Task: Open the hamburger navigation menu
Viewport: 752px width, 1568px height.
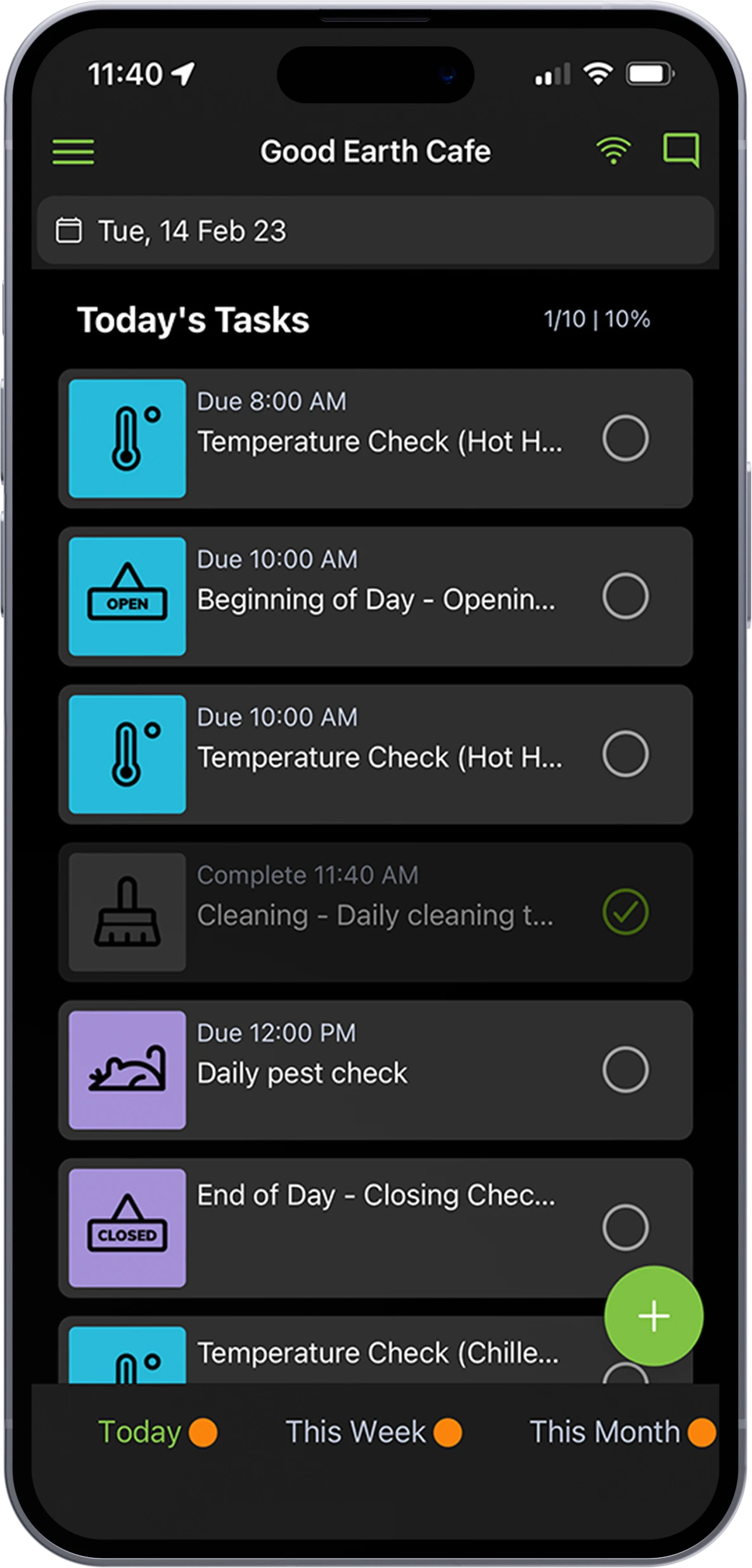Action: 72,152
